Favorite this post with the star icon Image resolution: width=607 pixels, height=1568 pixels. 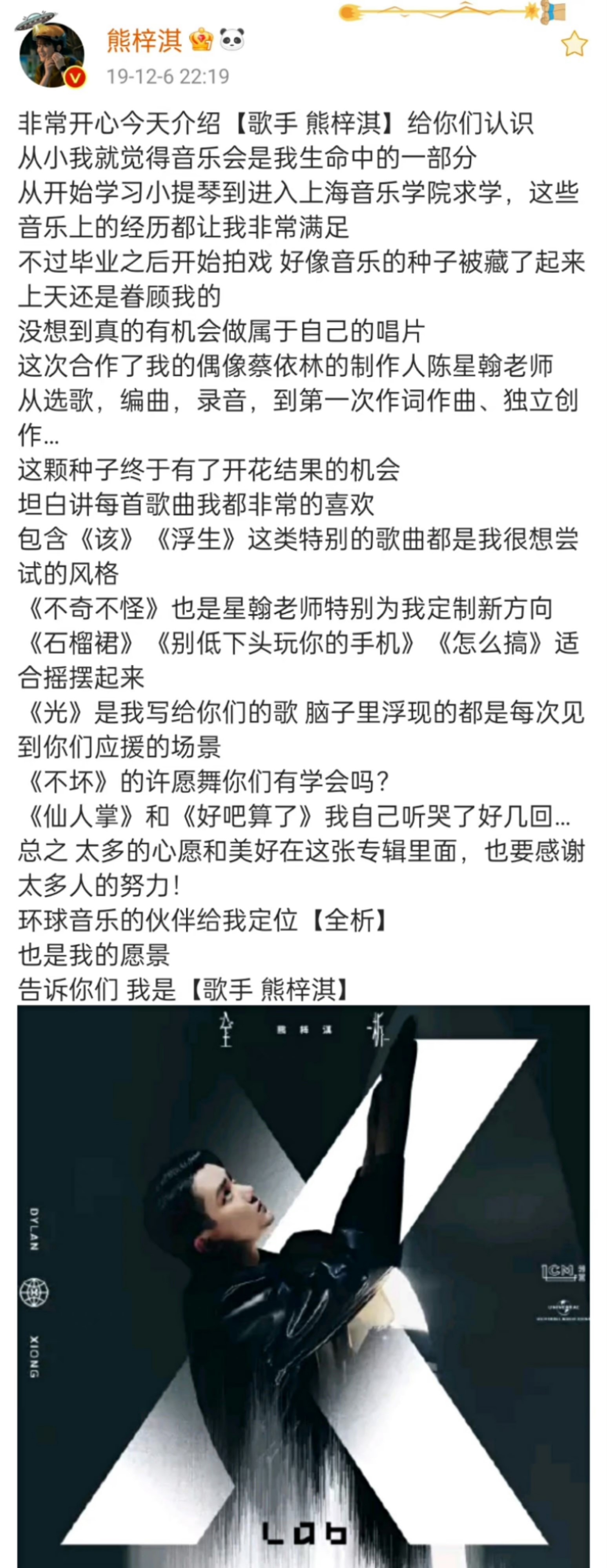click(x=574, y=44)
